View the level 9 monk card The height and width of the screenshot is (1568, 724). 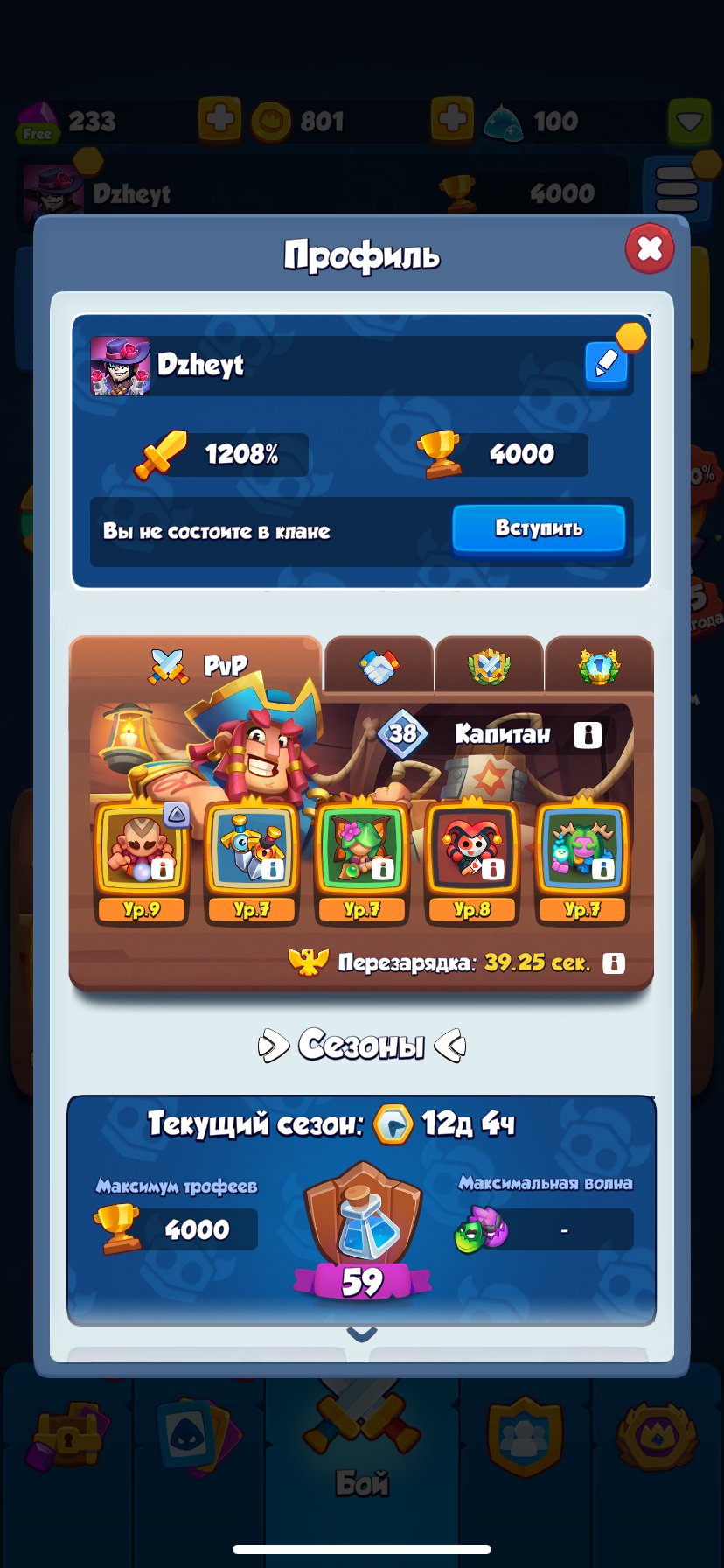coord(141,853)
